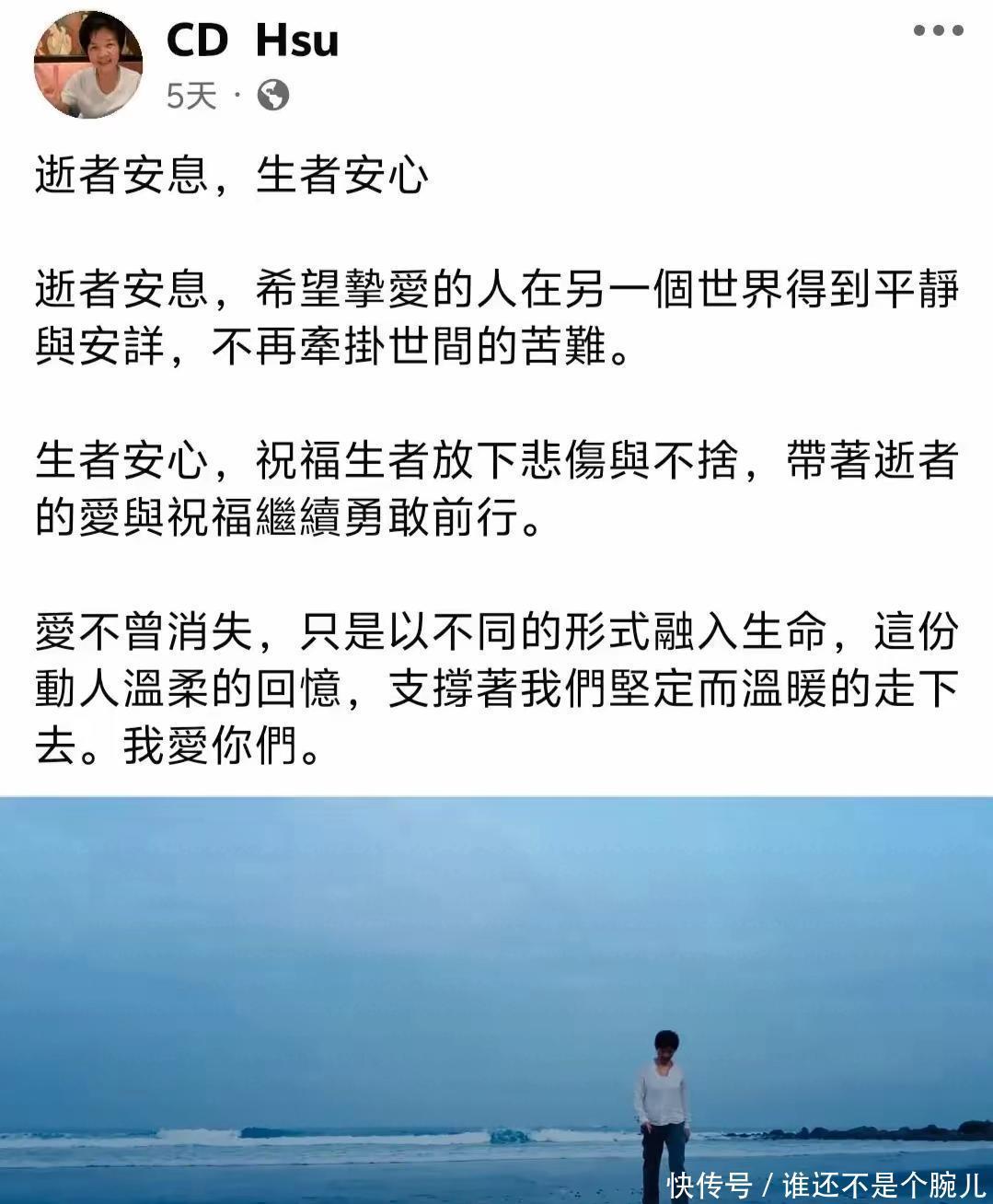Open the beach photo attached to post
The image size is (993, 1204).
[x=496, y=999]
